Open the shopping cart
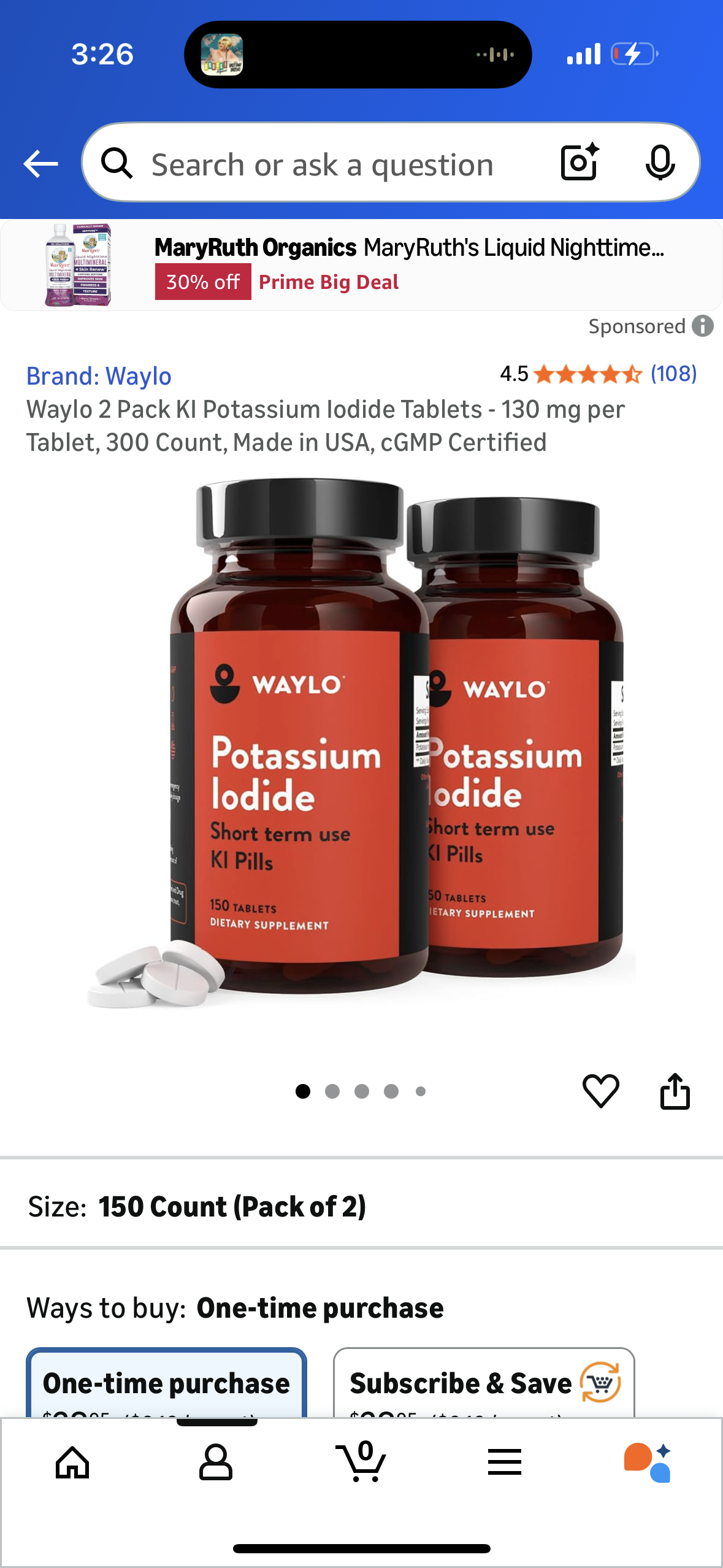The width and height of the screenshot is (723, 1568). (x=361, y=1462)
